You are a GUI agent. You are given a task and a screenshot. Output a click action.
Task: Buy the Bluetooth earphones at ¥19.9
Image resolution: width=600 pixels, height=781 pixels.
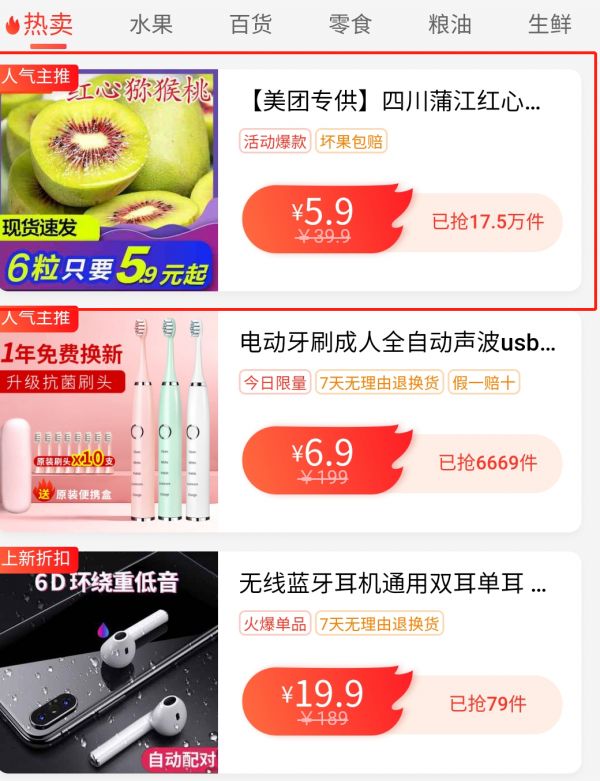(x=402, y=703)
